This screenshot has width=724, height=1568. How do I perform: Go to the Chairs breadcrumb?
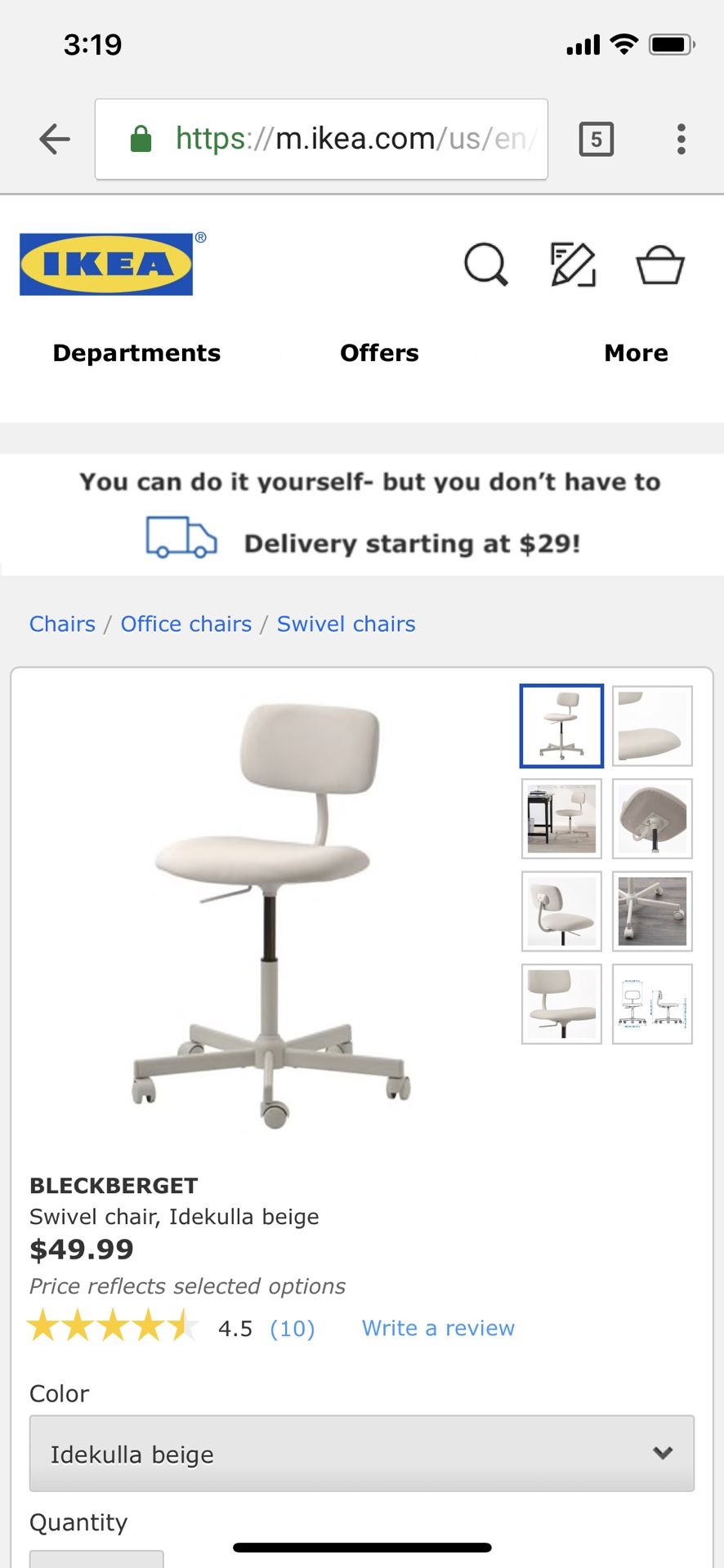click(x=62, y=624)
